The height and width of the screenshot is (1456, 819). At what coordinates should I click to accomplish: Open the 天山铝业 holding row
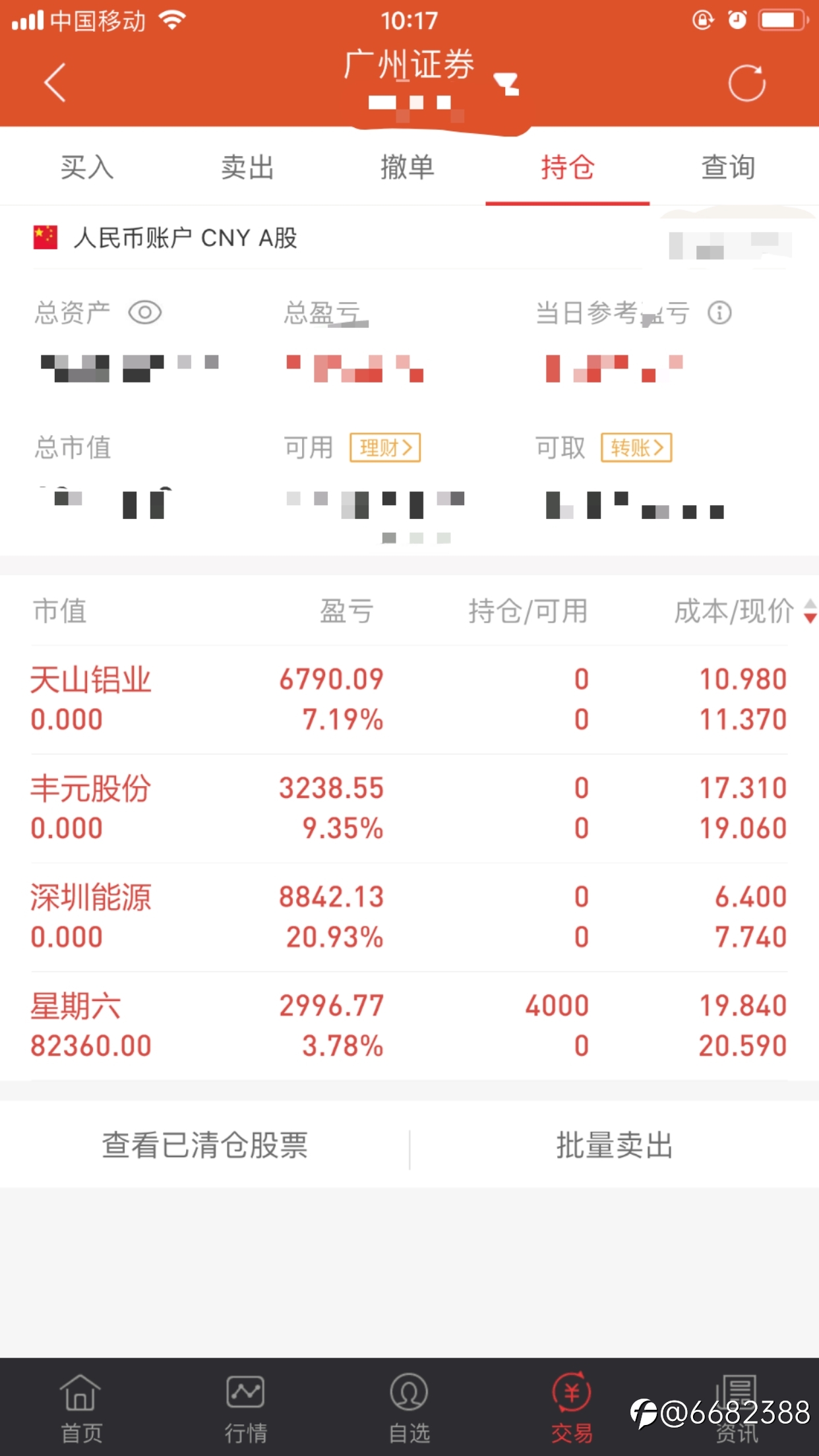coord(409,700)
